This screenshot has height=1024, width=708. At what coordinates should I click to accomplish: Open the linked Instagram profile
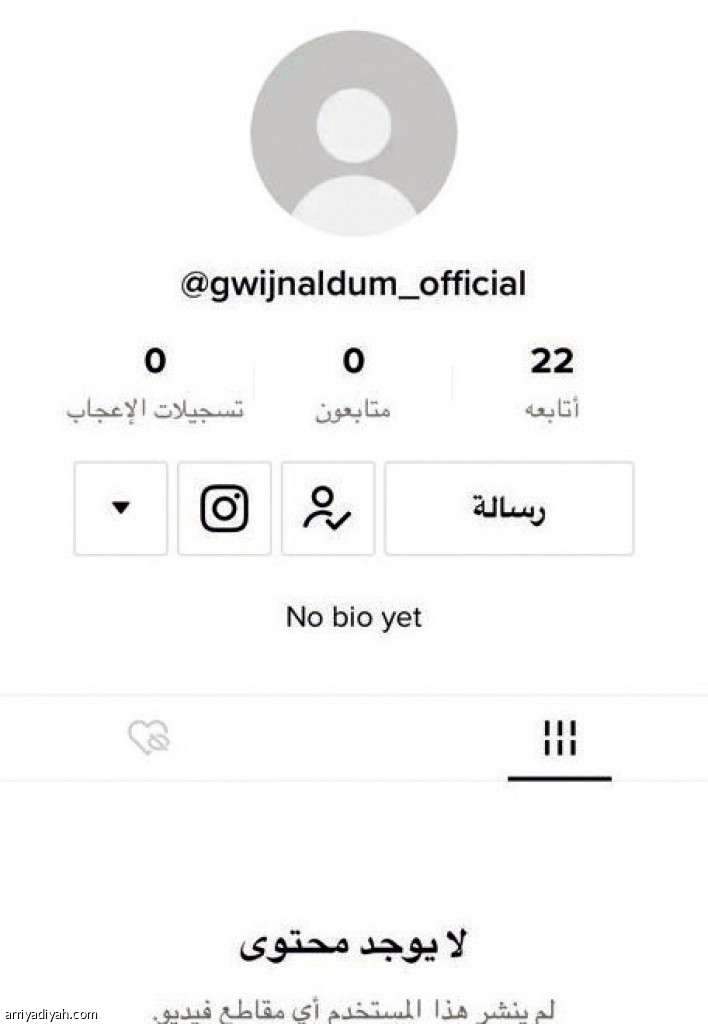pyautogui.click(x=224, y=508)
